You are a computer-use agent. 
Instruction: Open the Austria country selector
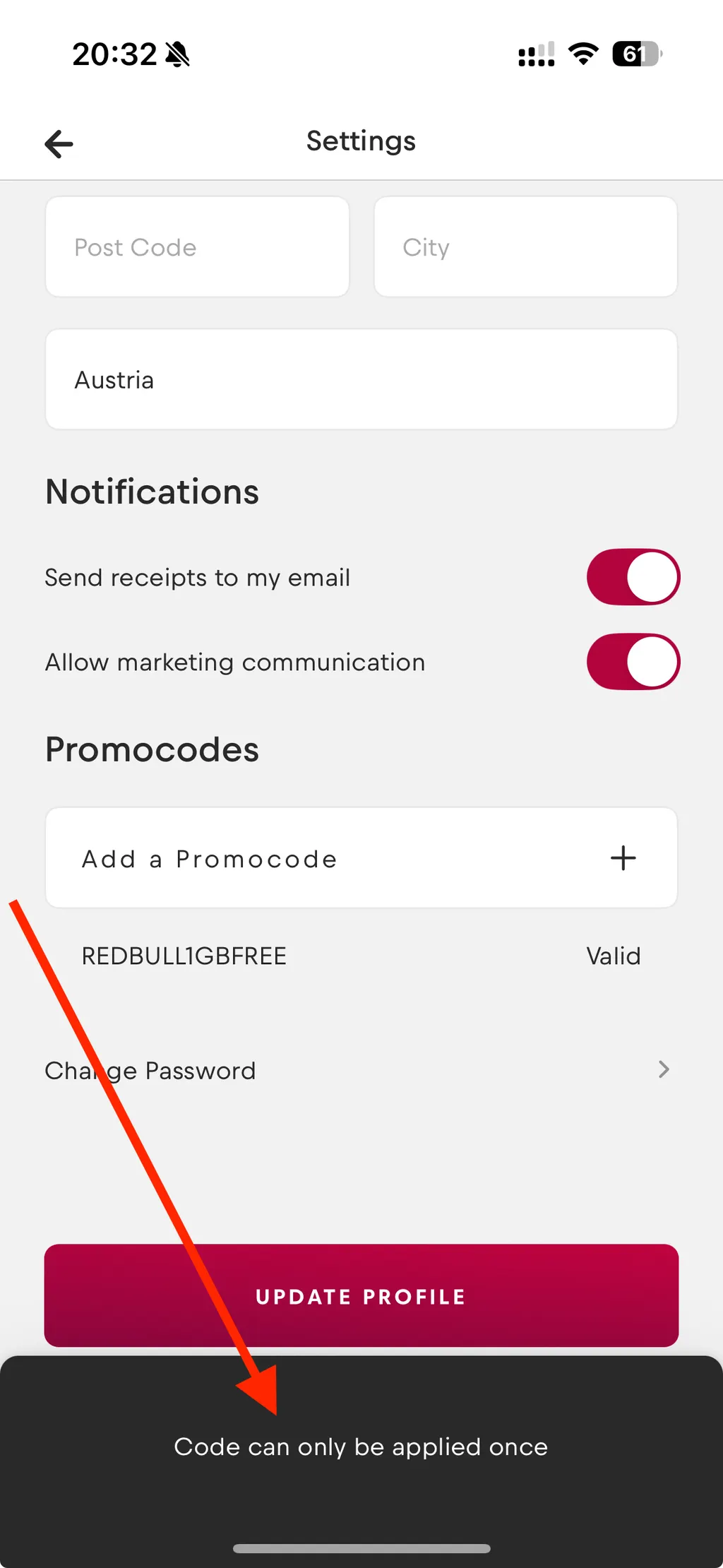pyautogui.click(x=361, y=379)
